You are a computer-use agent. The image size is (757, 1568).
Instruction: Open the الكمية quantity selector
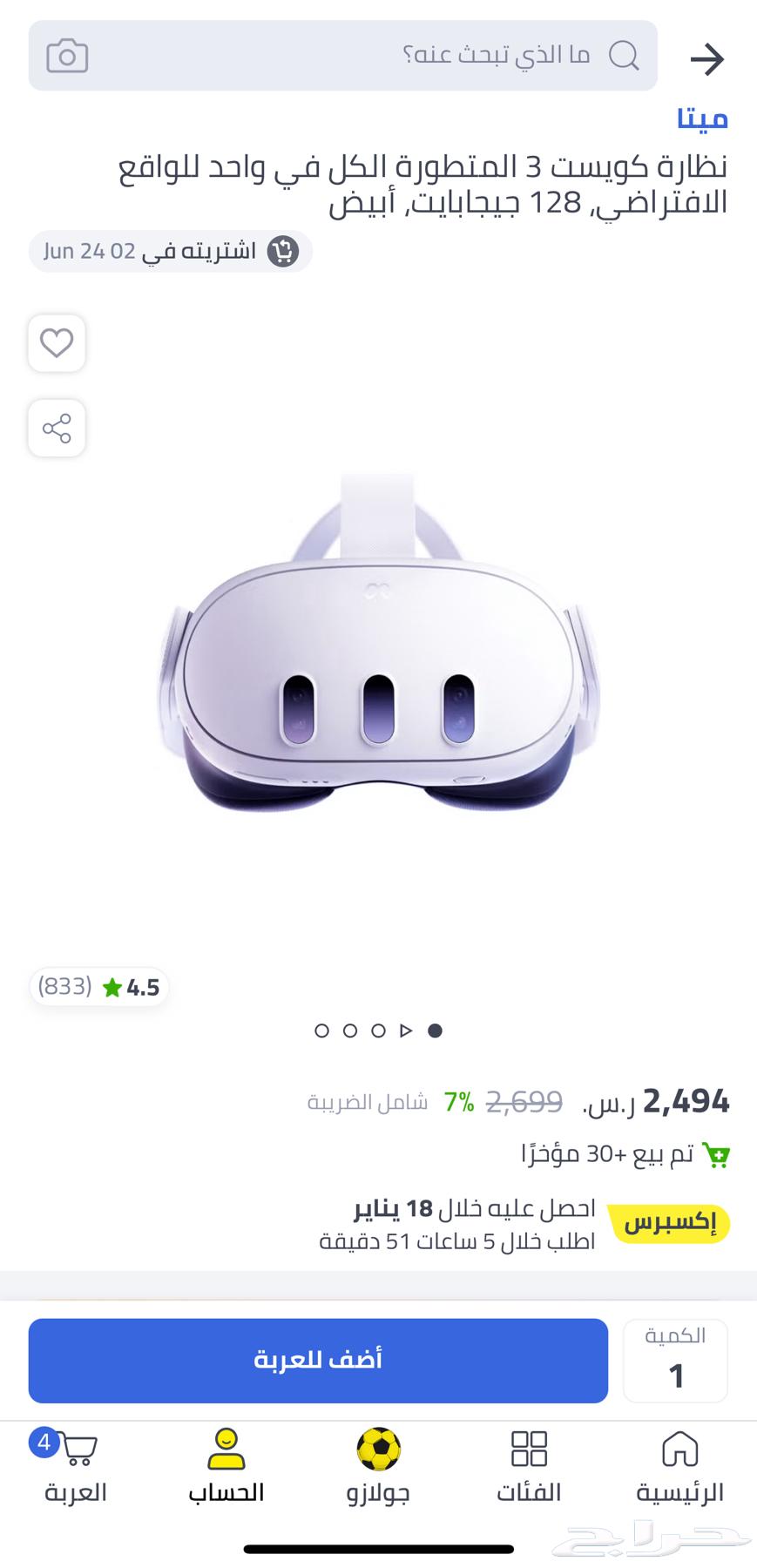tap(675, 1360)
